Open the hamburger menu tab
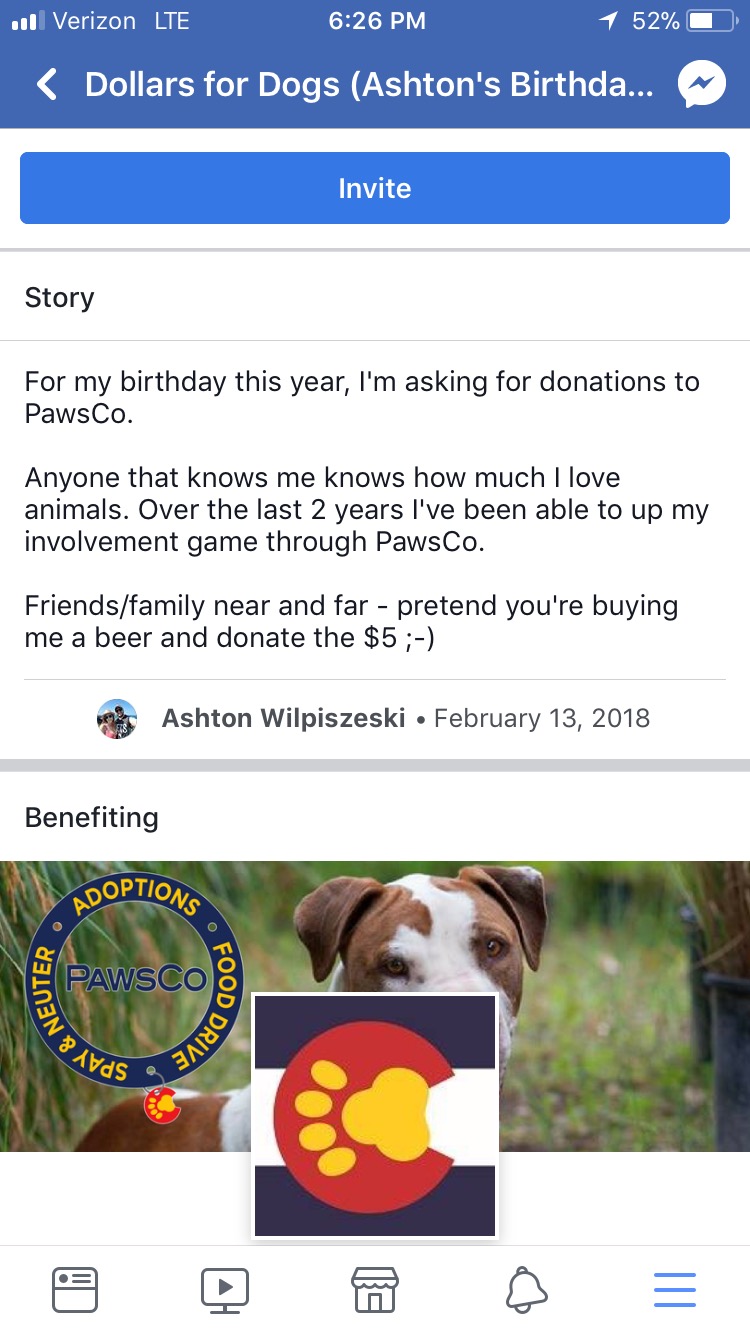 [675, 1289]
